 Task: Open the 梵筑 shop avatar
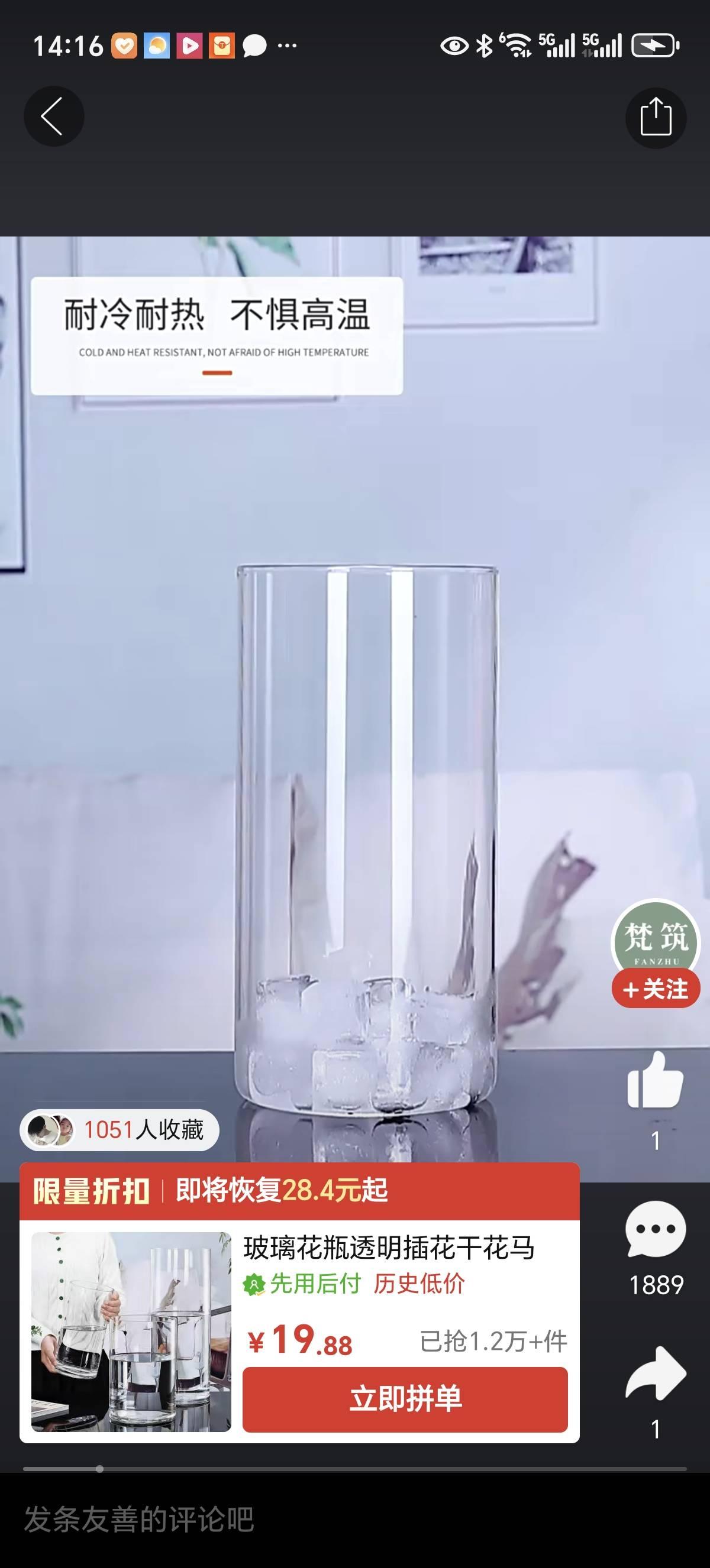click(x=655, y=936)
